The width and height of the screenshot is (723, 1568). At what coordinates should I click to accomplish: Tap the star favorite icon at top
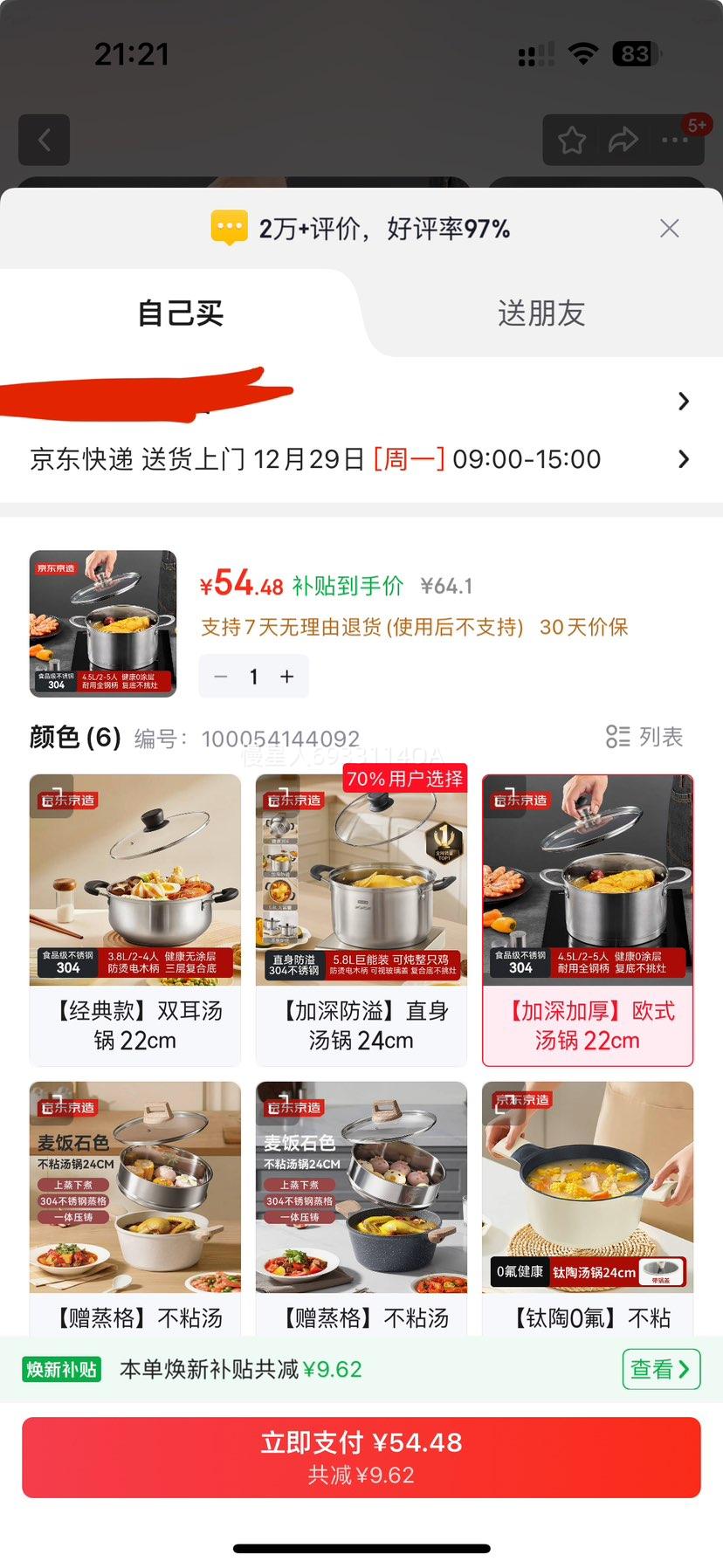[x=571, y=140]
